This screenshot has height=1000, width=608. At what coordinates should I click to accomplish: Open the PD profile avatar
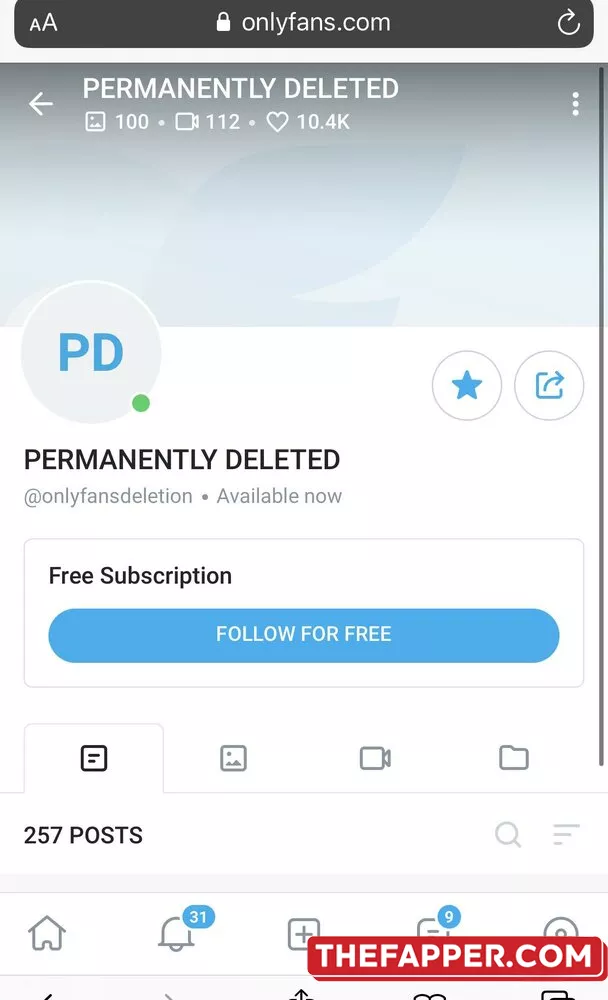tap(91, 353)
